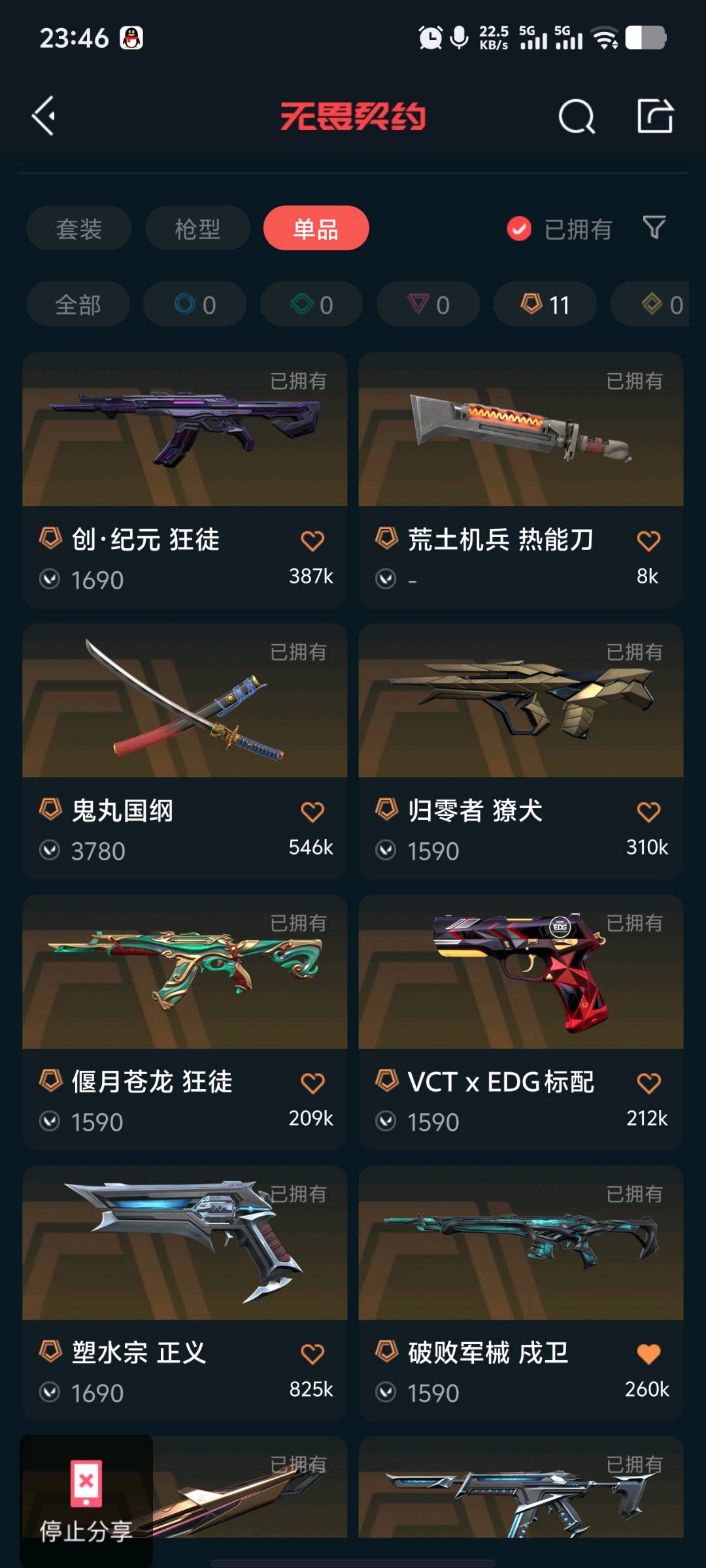The image size is (706, 1568).
Task: Select the 全部 rarity chip
Action: (x=78, y=304)
